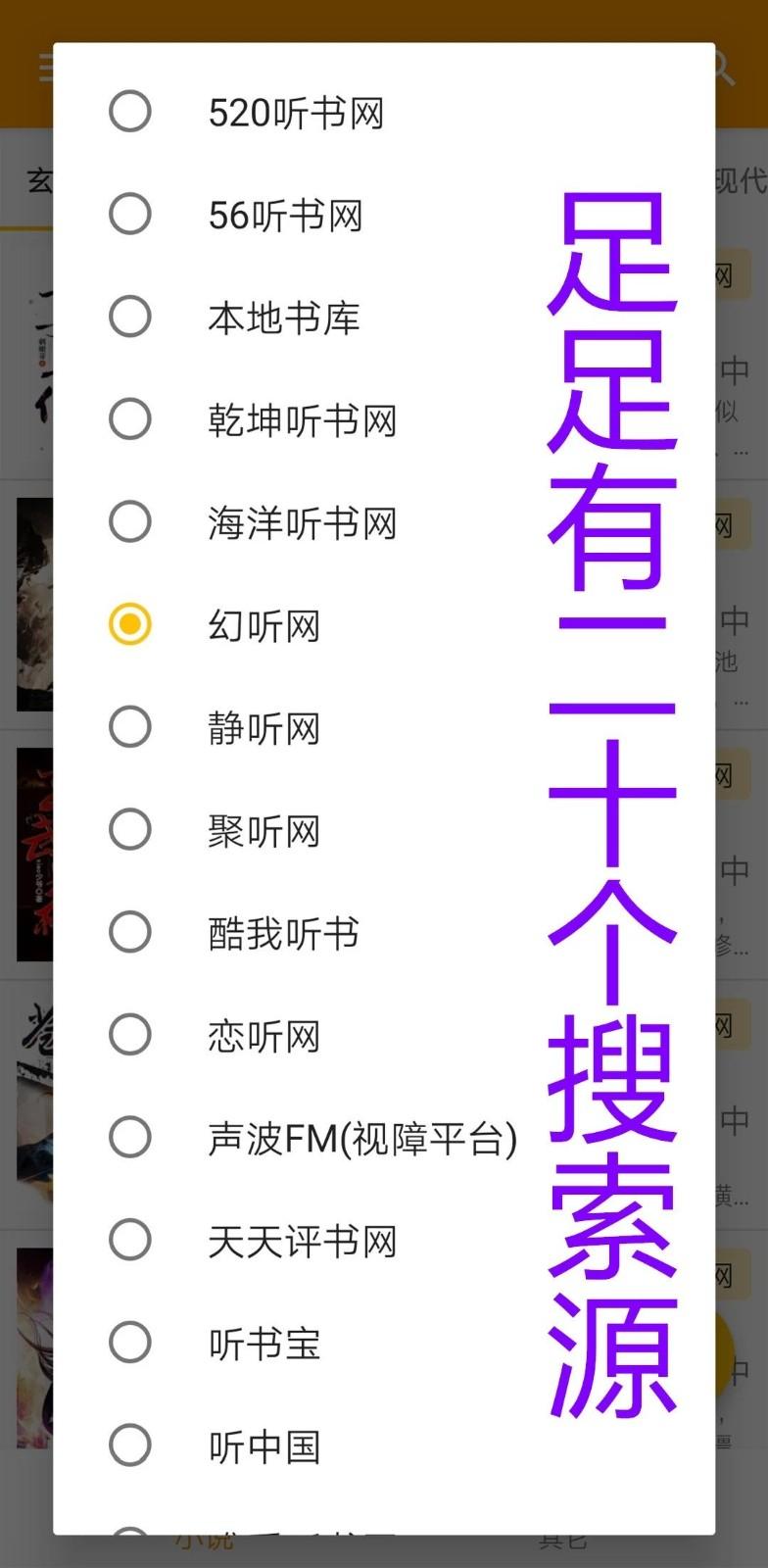The height and width of the screenshot is (1568, 768).
Task: Select 酷我听书 as source
Action: tap(130, 932)
